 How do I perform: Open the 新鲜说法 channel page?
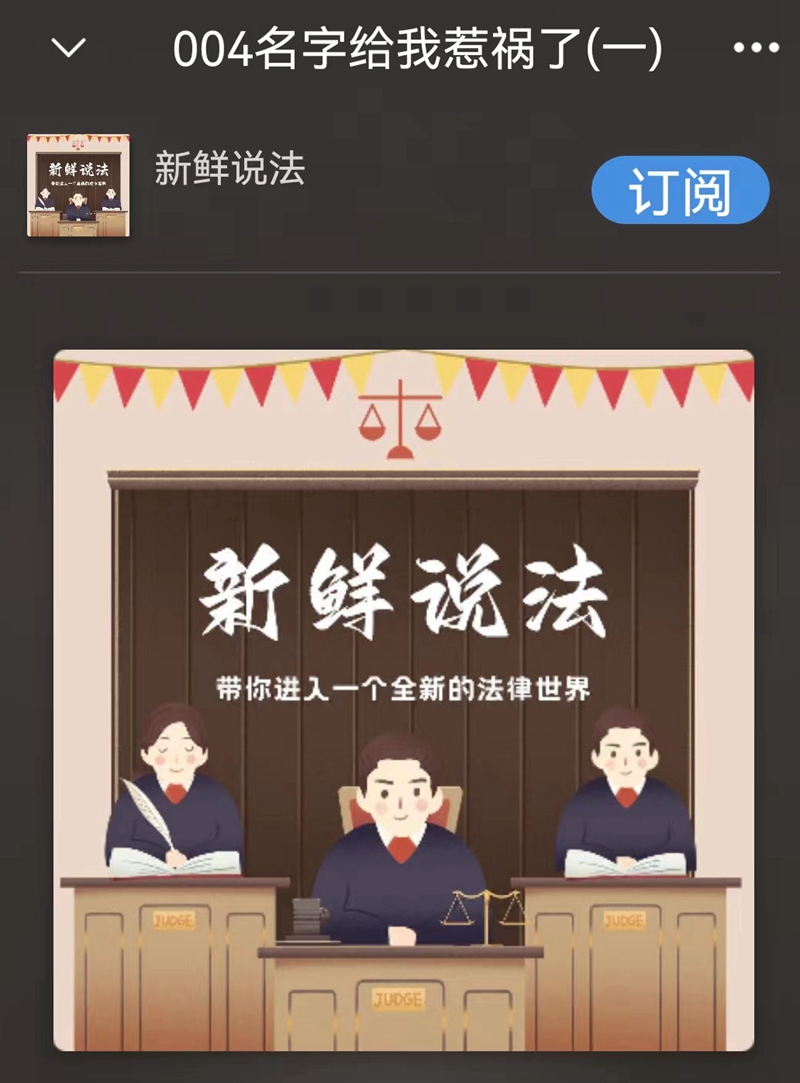tap(229, 168)
